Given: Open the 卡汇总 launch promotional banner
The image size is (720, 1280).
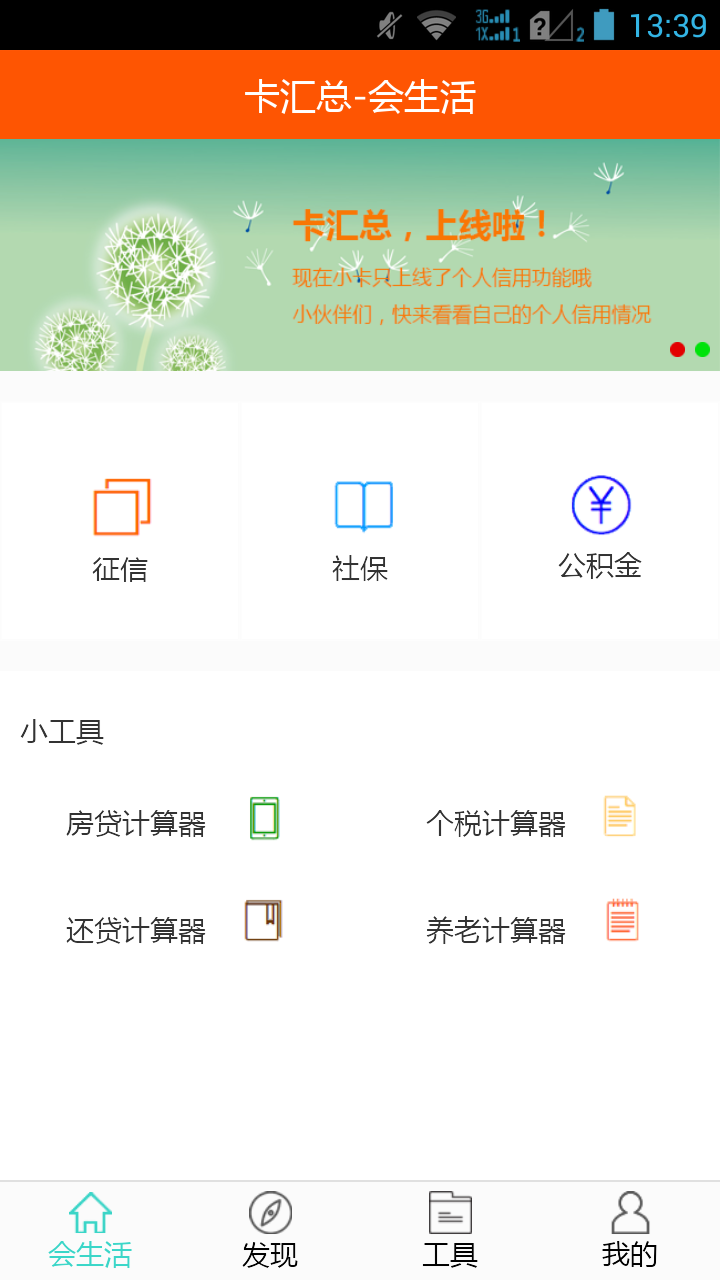Looking at the screenshot, I should coord(360,255).
